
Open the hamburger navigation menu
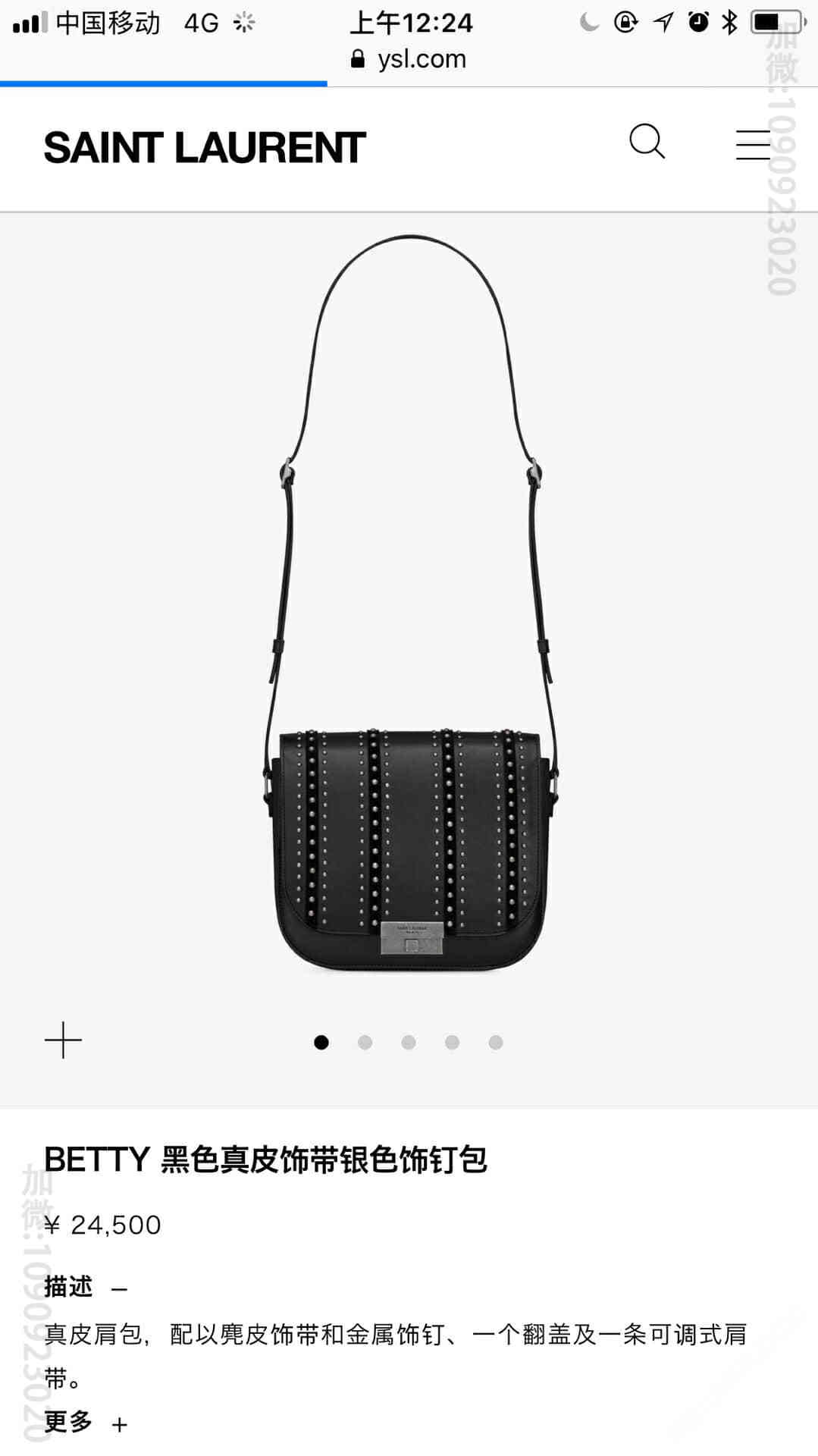coord(753,144)
